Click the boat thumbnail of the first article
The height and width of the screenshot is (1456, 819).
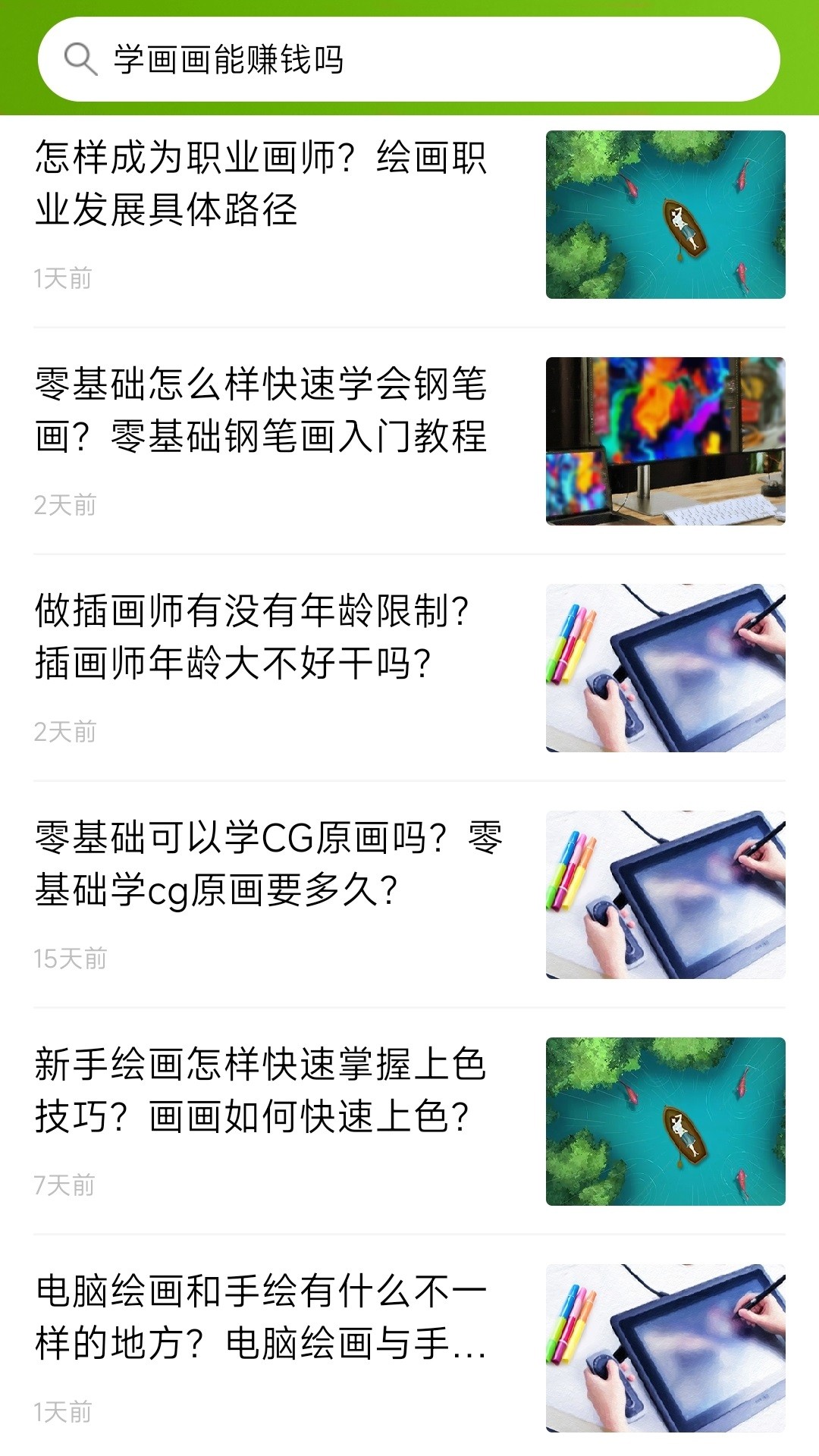(665, 215)
